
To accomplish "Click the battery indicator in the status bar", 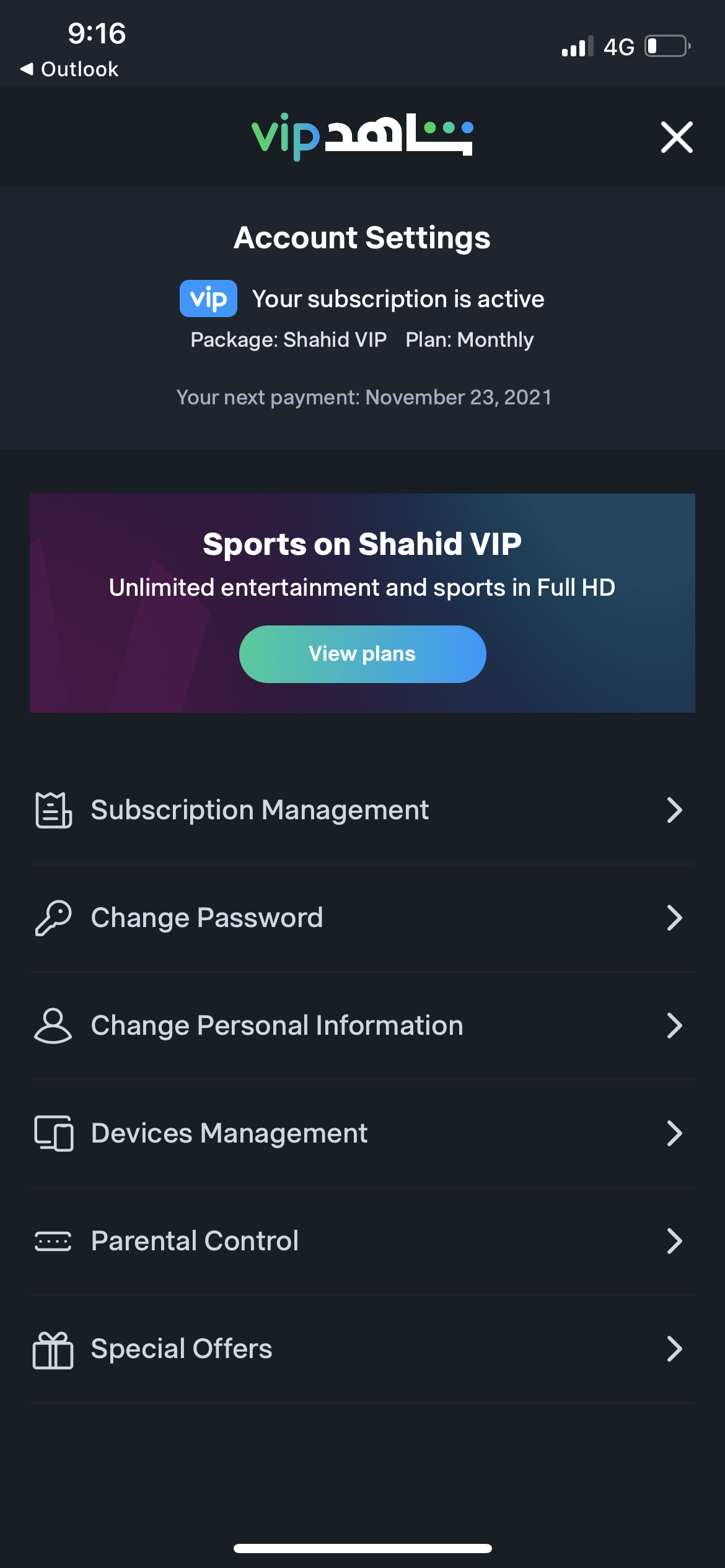I will [x=666, y=45].
